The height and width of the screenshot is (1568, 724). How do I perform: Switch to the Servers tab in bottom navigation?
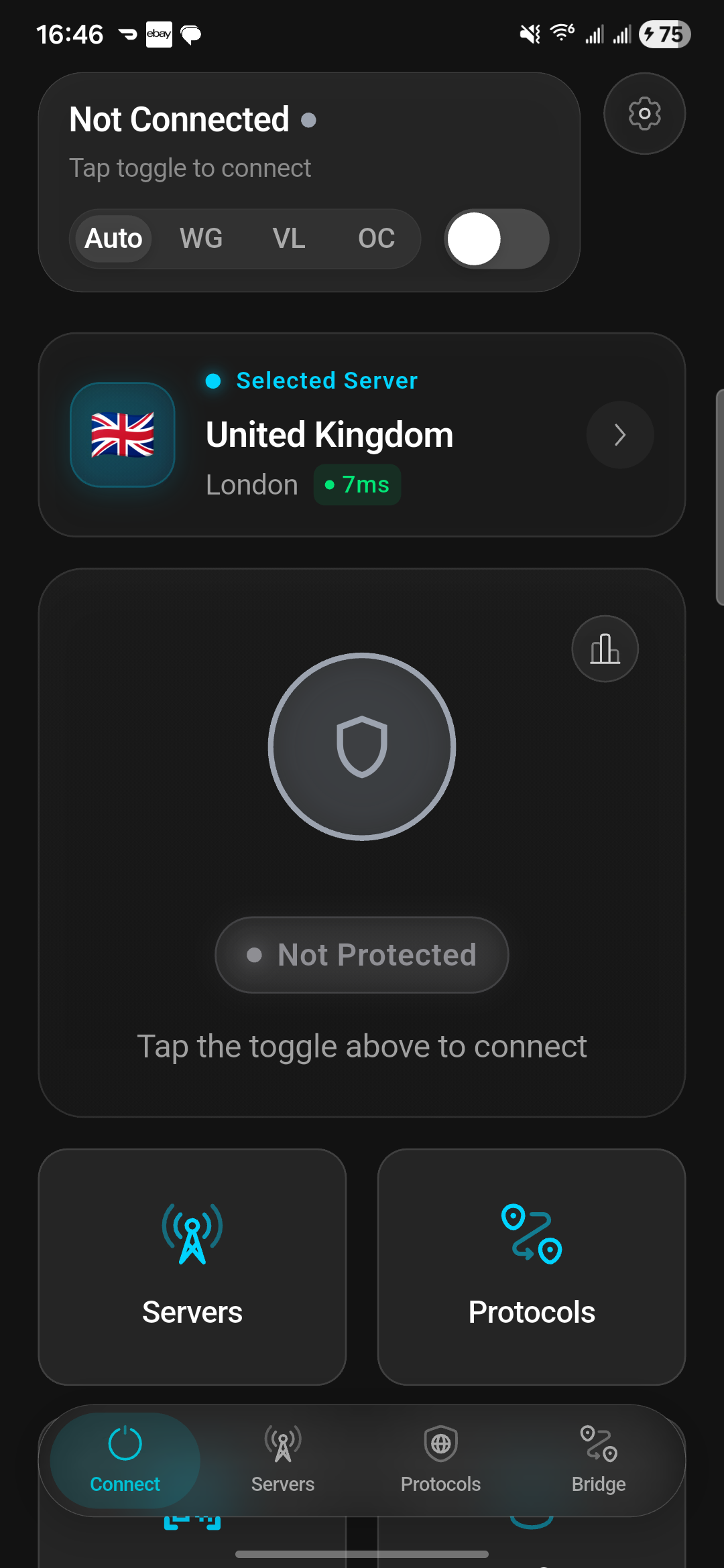pos(283,1460)
